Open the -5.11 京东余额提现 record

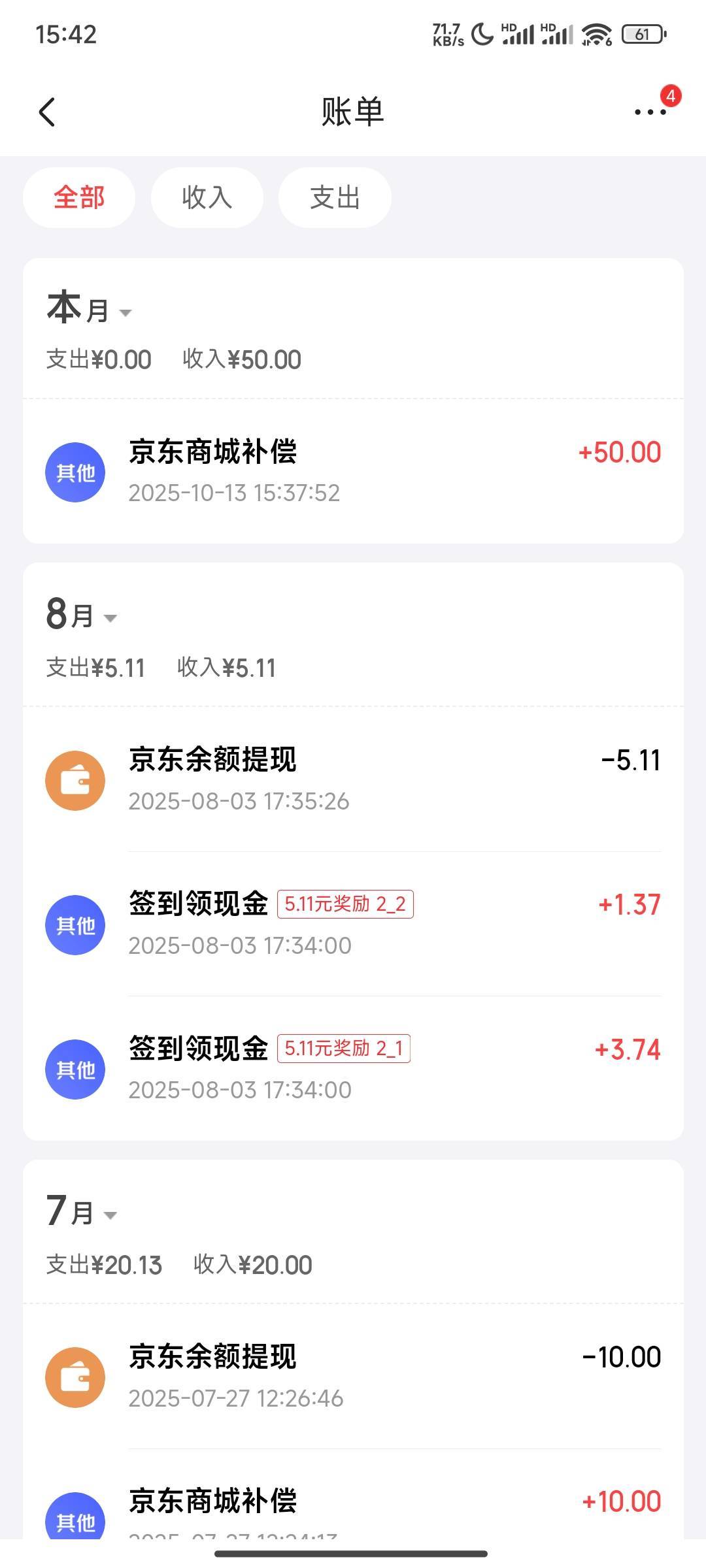point(353,779)
